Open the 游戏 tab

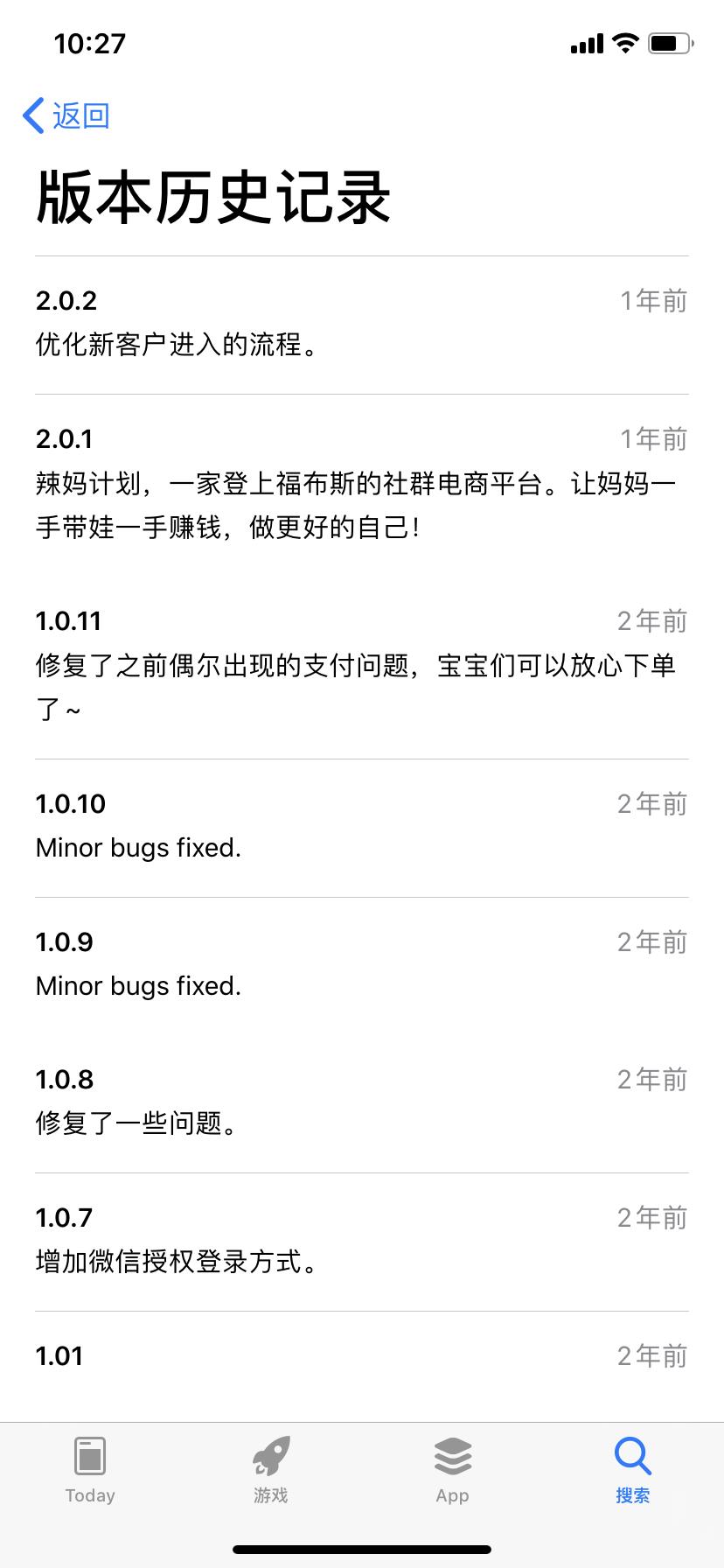point(271,1470)
